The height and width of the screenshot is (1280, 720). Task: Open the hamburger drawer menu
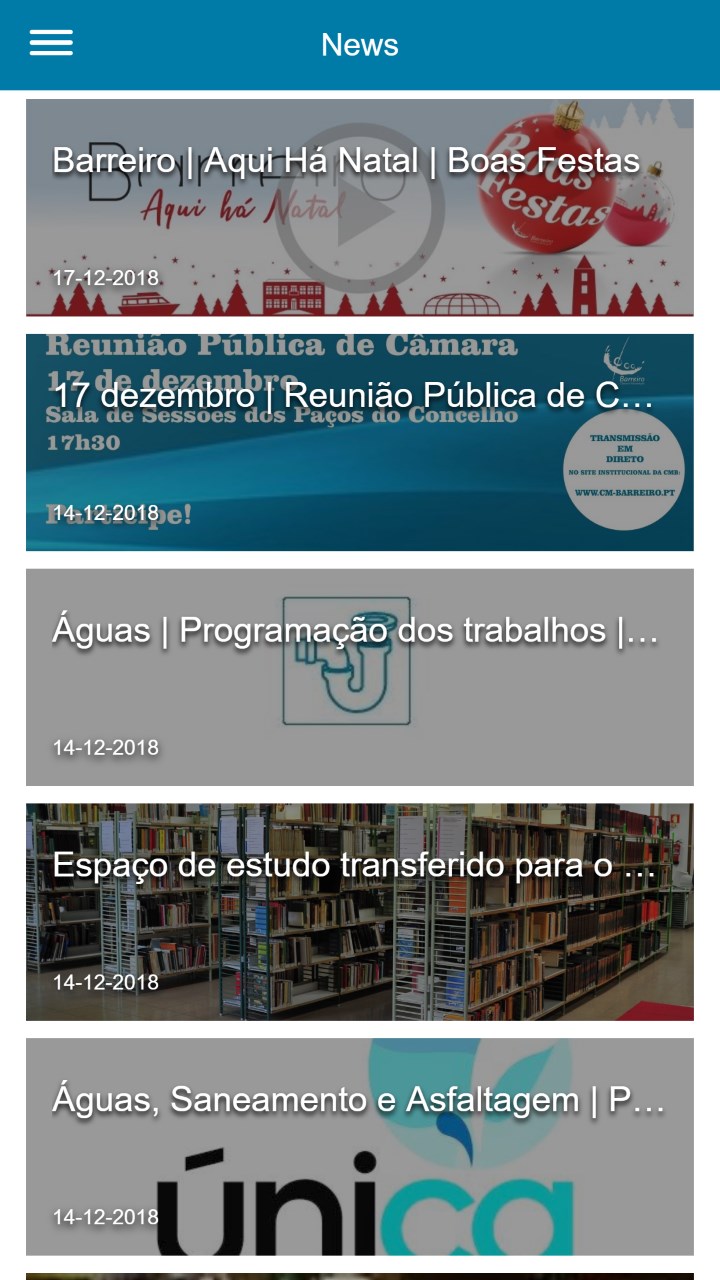[x=51, y=43]
